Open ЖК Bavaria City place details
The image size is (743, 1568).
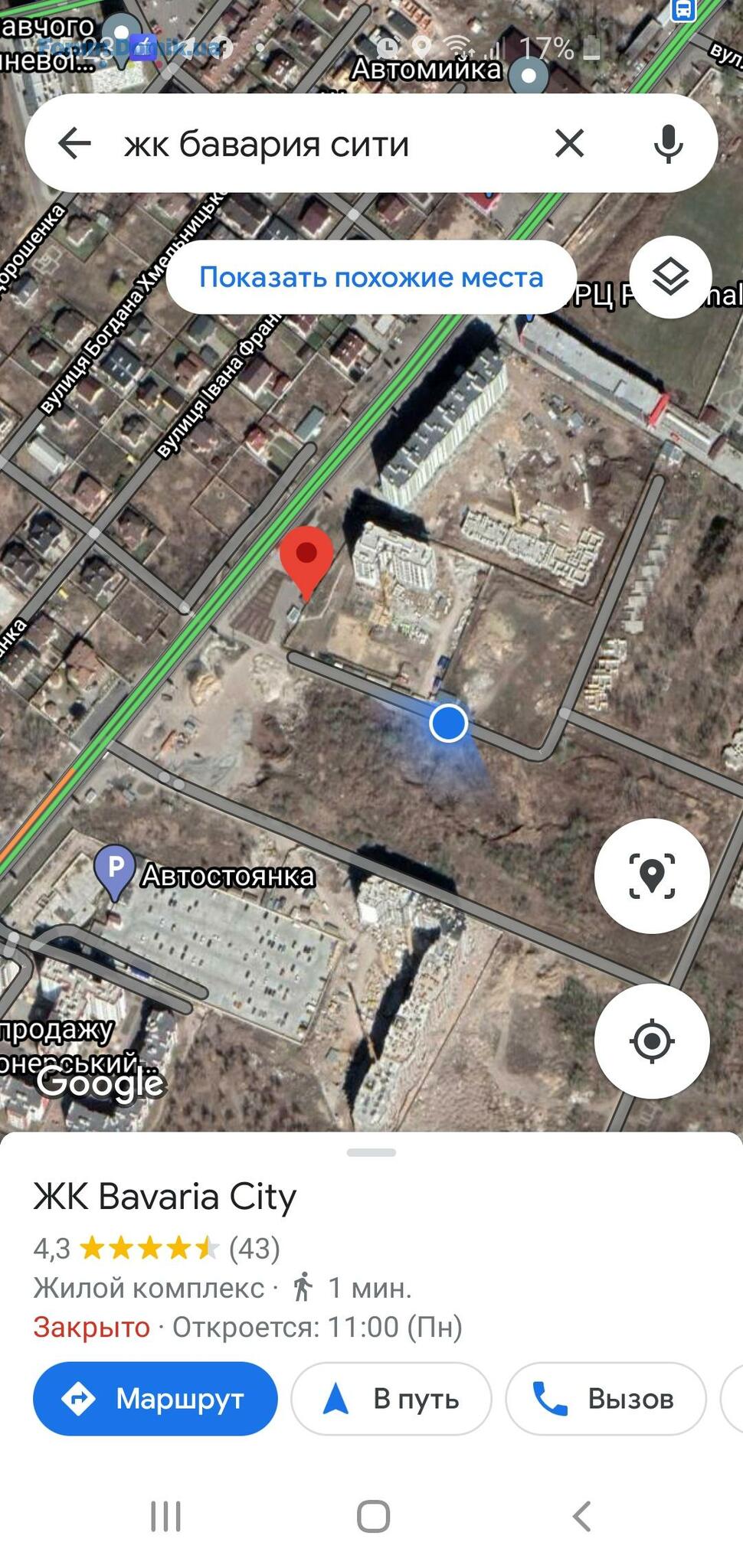165,1196
